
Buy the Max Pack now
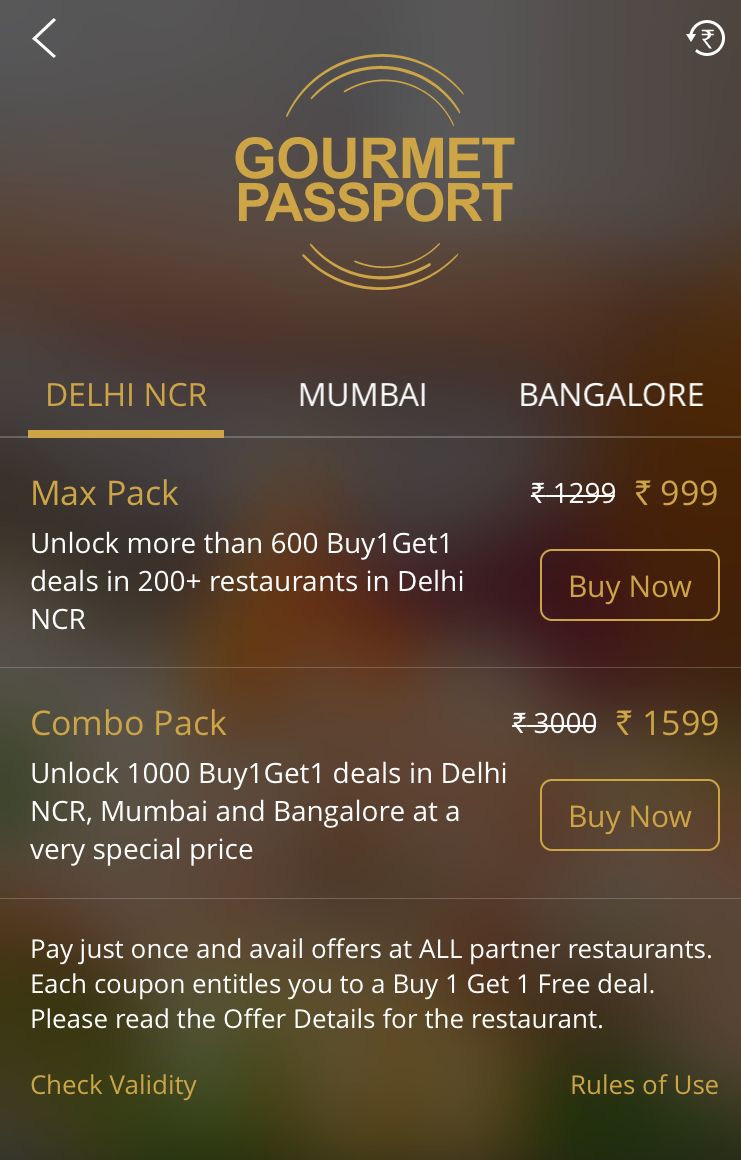(x=629, y=586)
